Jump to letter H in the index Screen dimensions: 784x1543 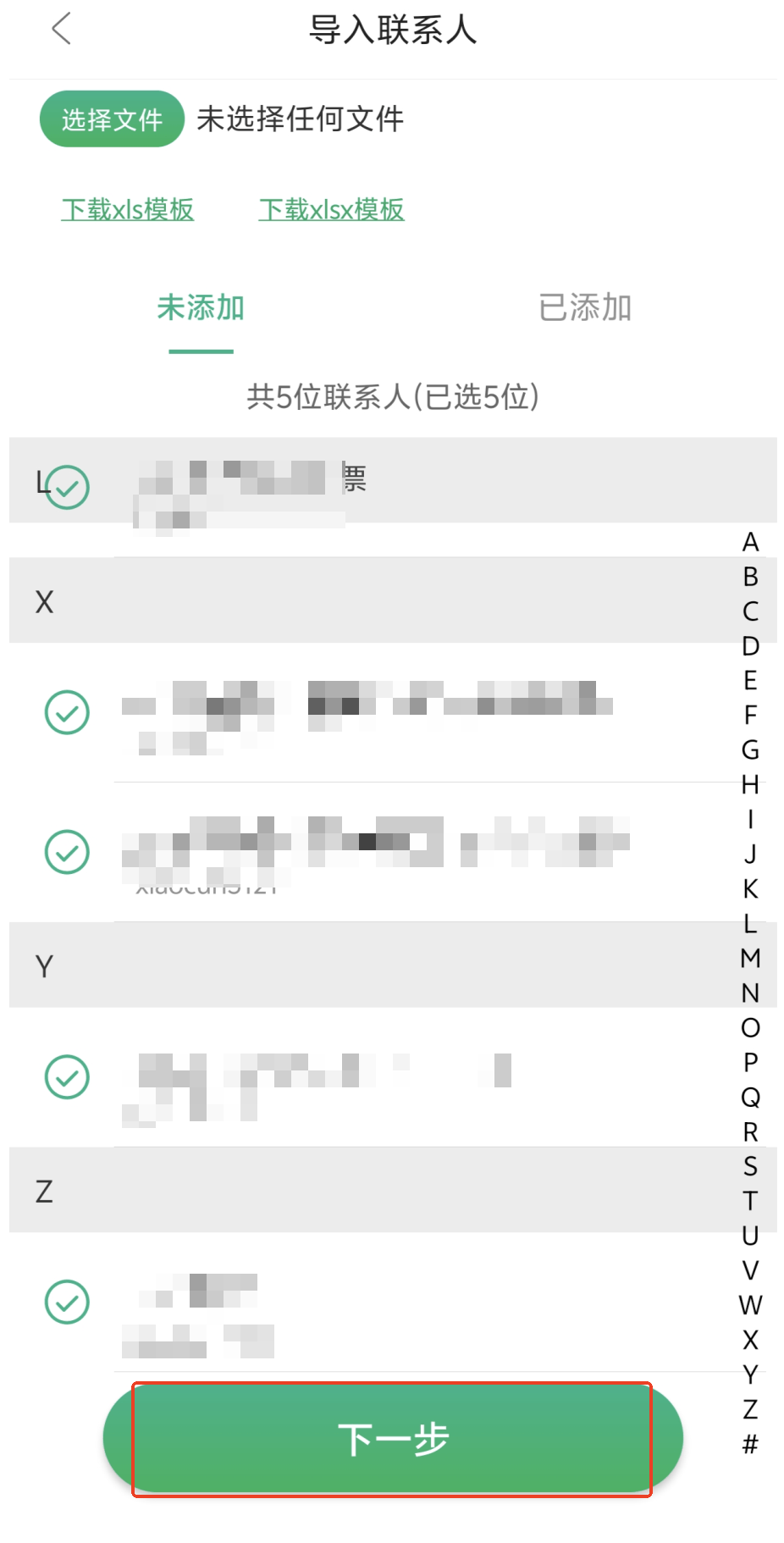(750, 785)
